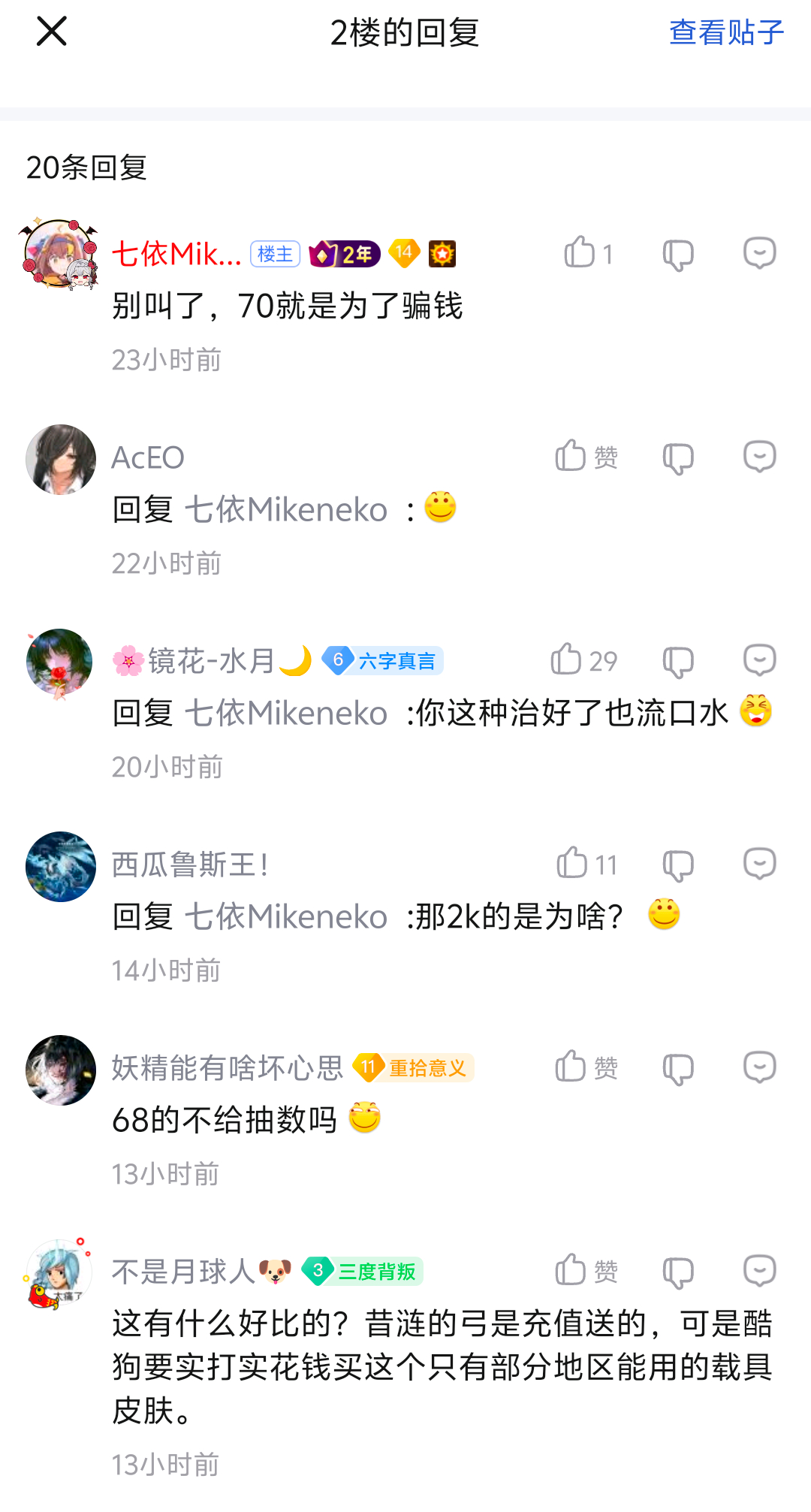Close the 2楼 replies panel
The width and height of the screenshot is (811, 1512).
click(x=52, y=32)
